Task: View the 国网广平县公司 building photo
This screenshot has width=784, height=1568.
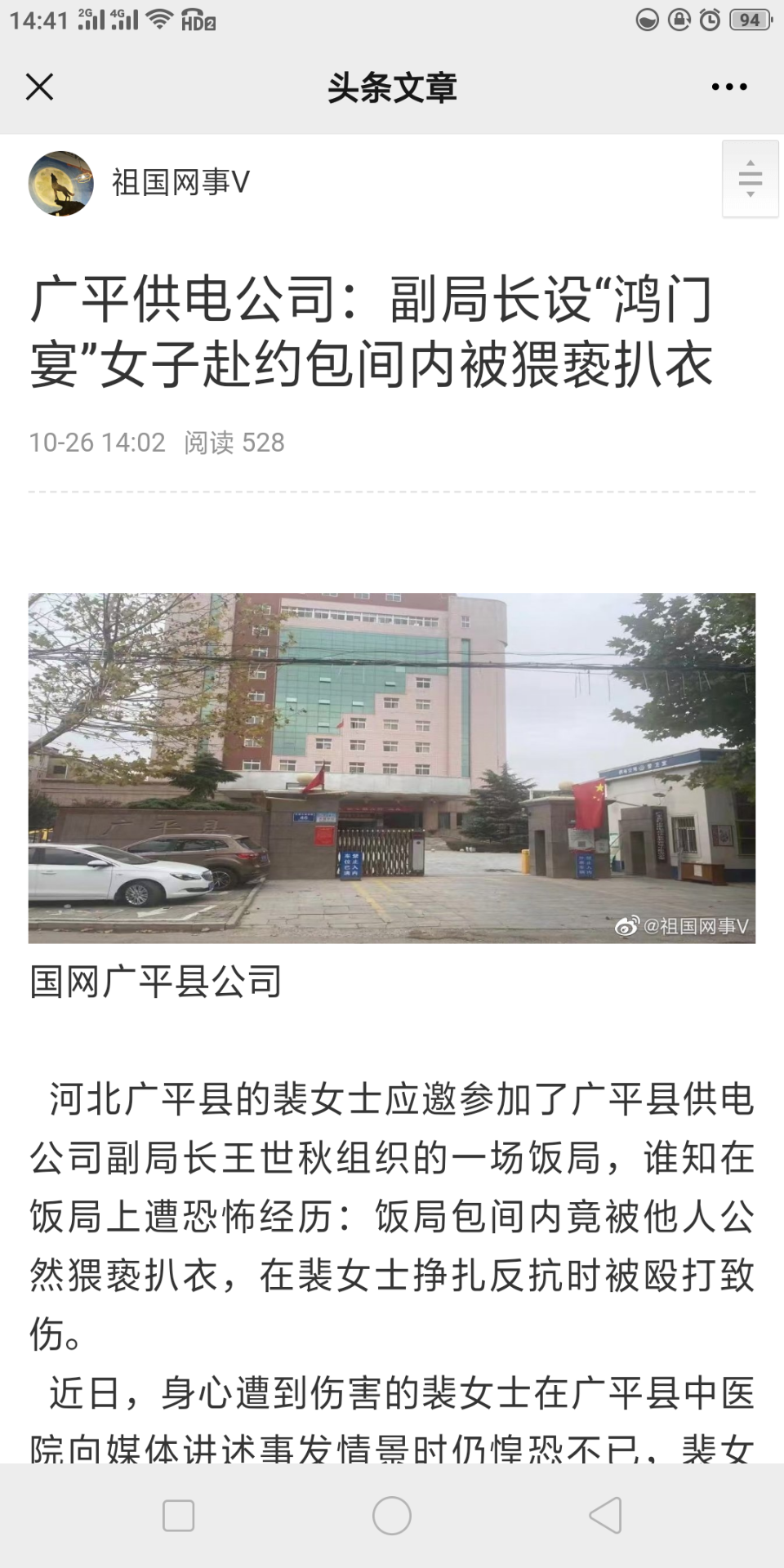Action: [392, 768]
